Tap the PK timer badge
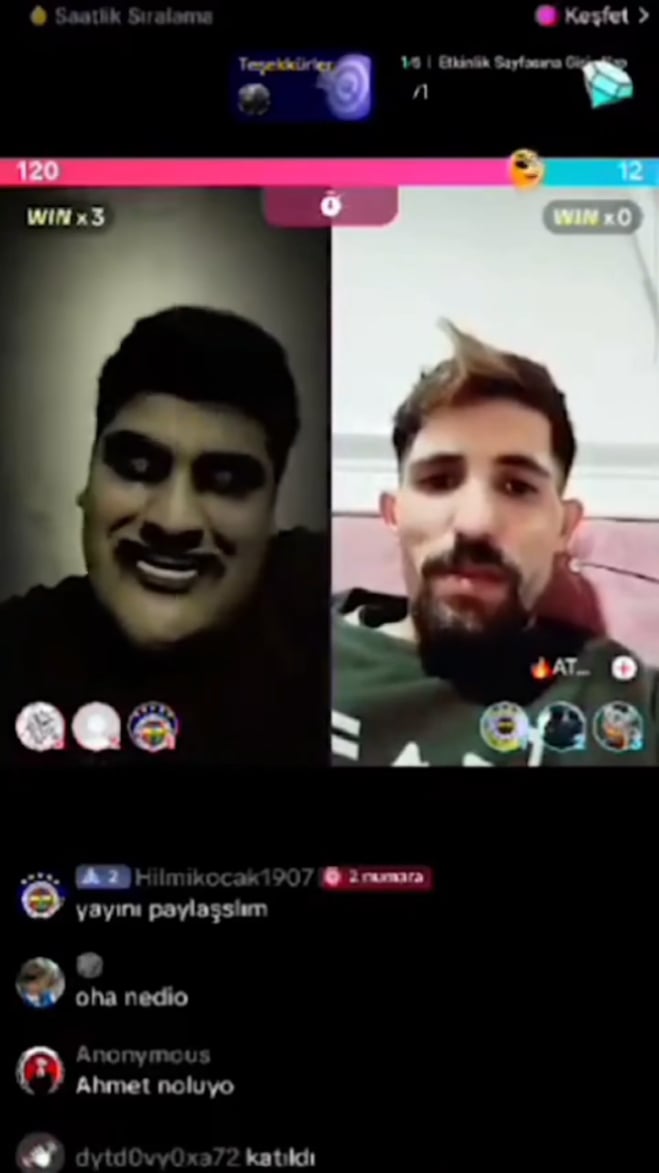This screenshot has width=659, height=1173. pyautogui.click(x=330, y=206)
